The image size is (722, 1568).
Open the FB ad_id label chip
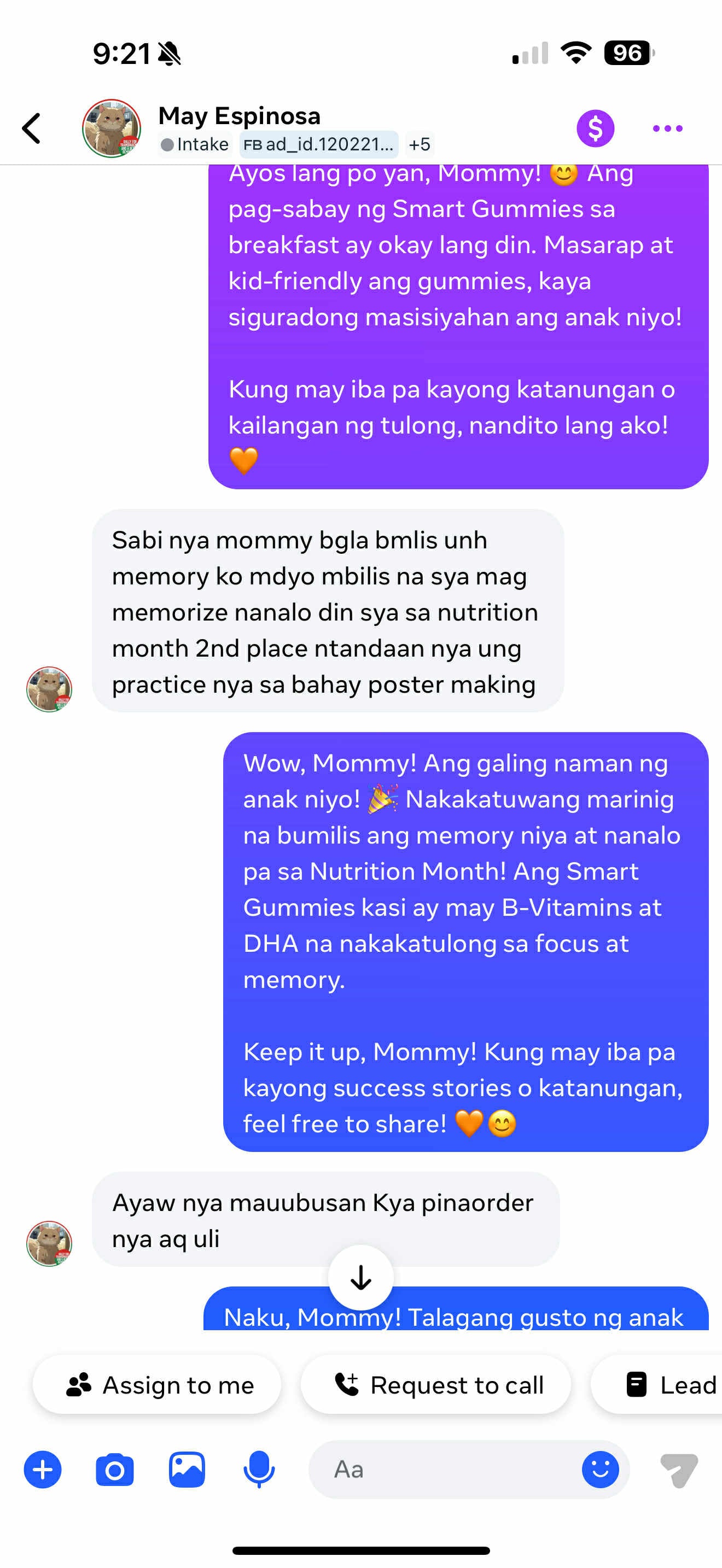319,145
